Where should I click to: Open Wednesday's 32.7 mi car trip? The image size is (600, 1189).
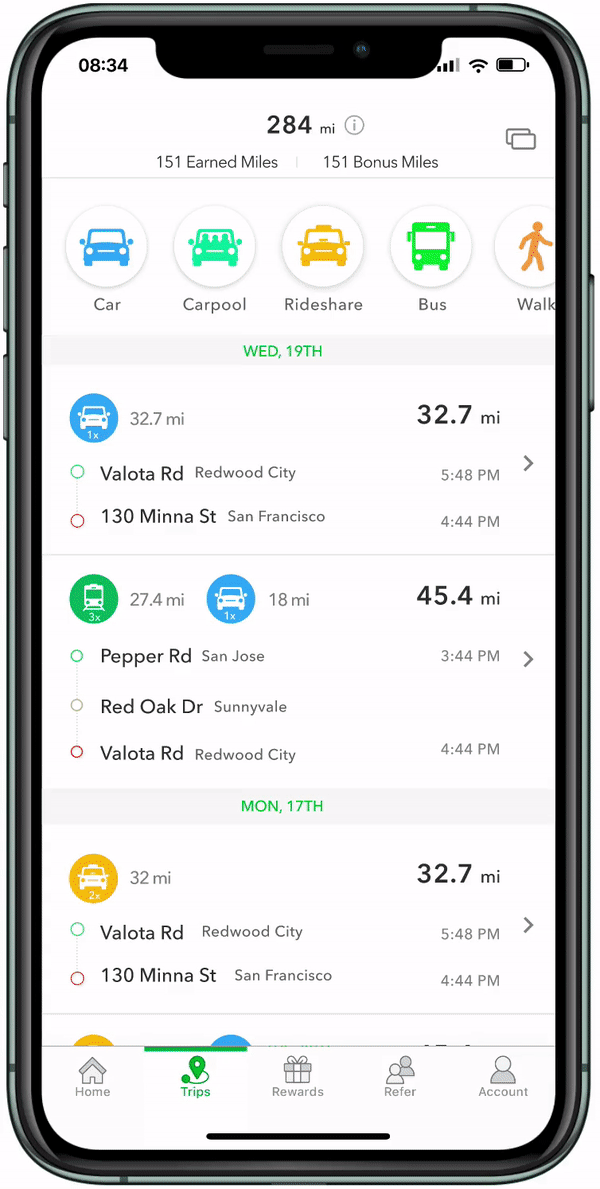298,465
